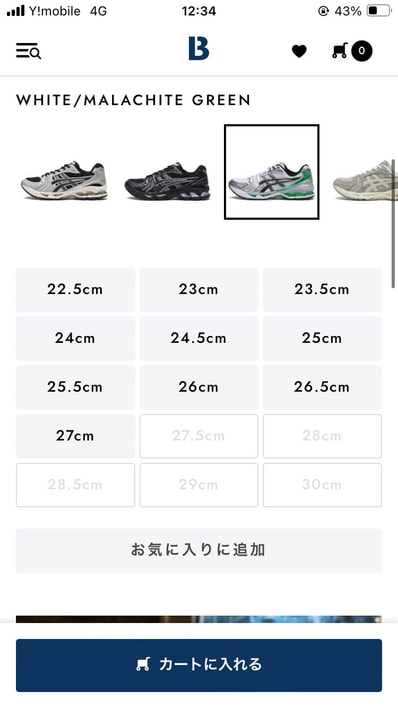Pick the 27cm size

[x=75, y=436]
